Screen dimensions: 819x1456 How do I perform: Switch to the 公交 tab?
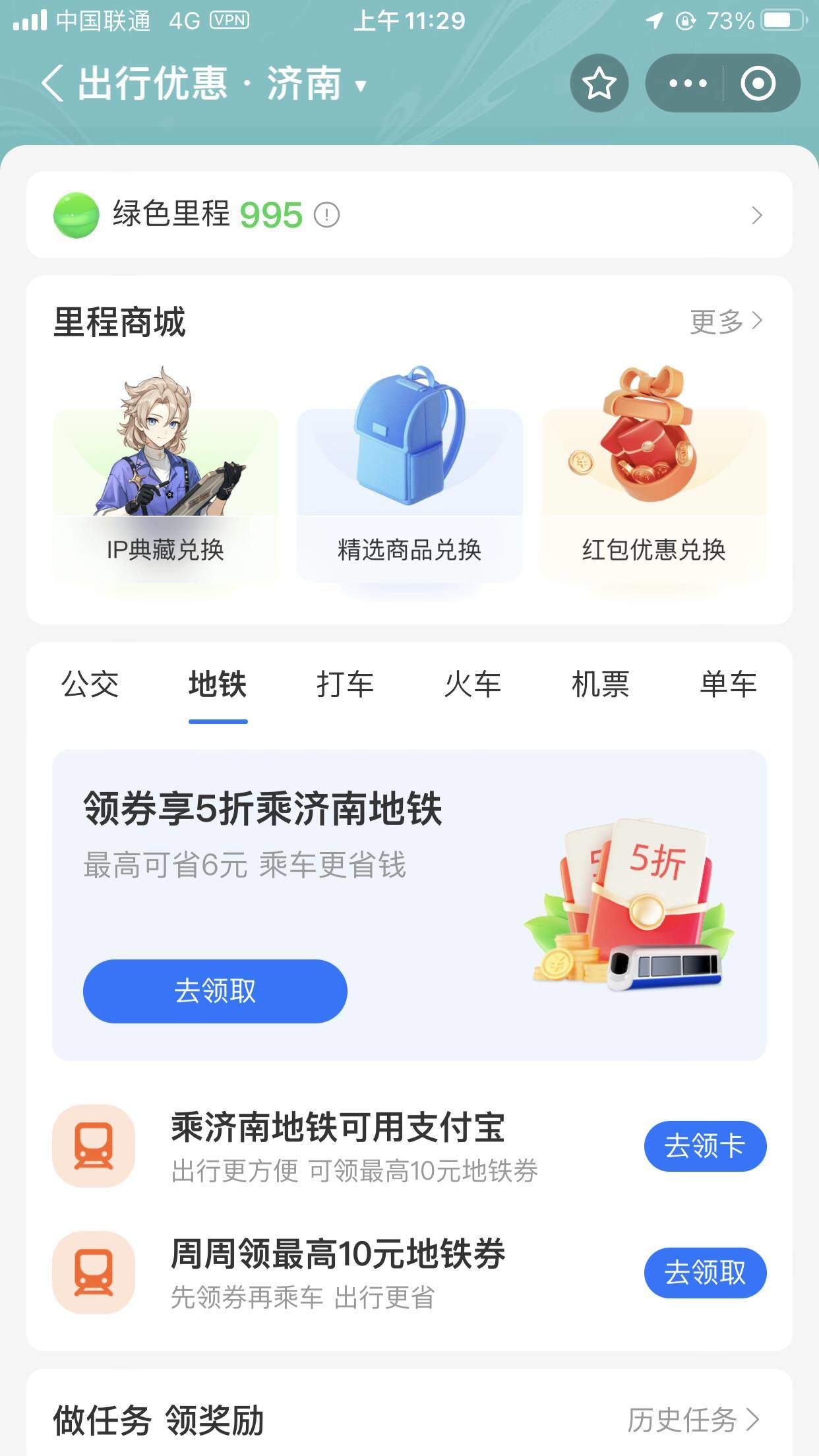90,684
